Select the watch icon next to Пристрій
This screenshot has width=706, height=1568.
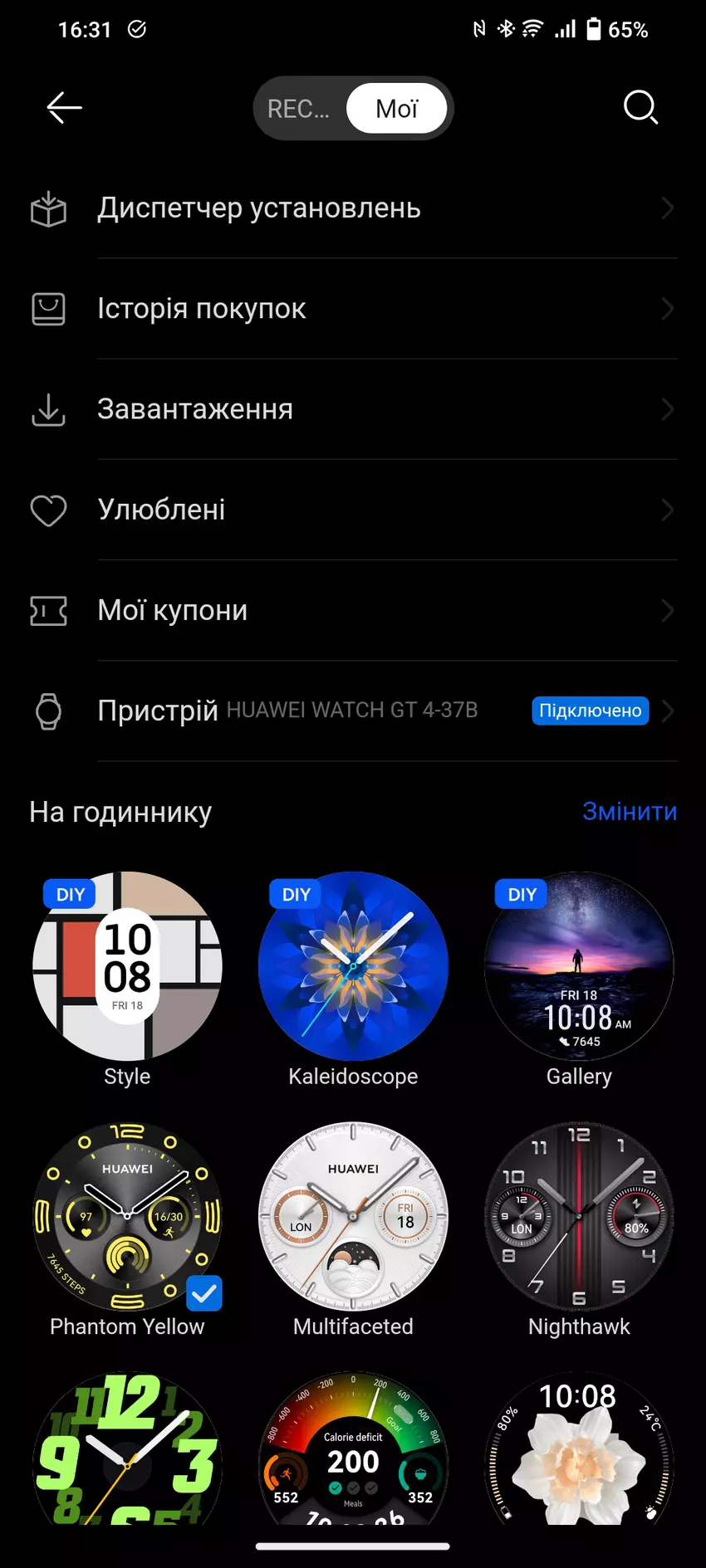click(48, 711)
